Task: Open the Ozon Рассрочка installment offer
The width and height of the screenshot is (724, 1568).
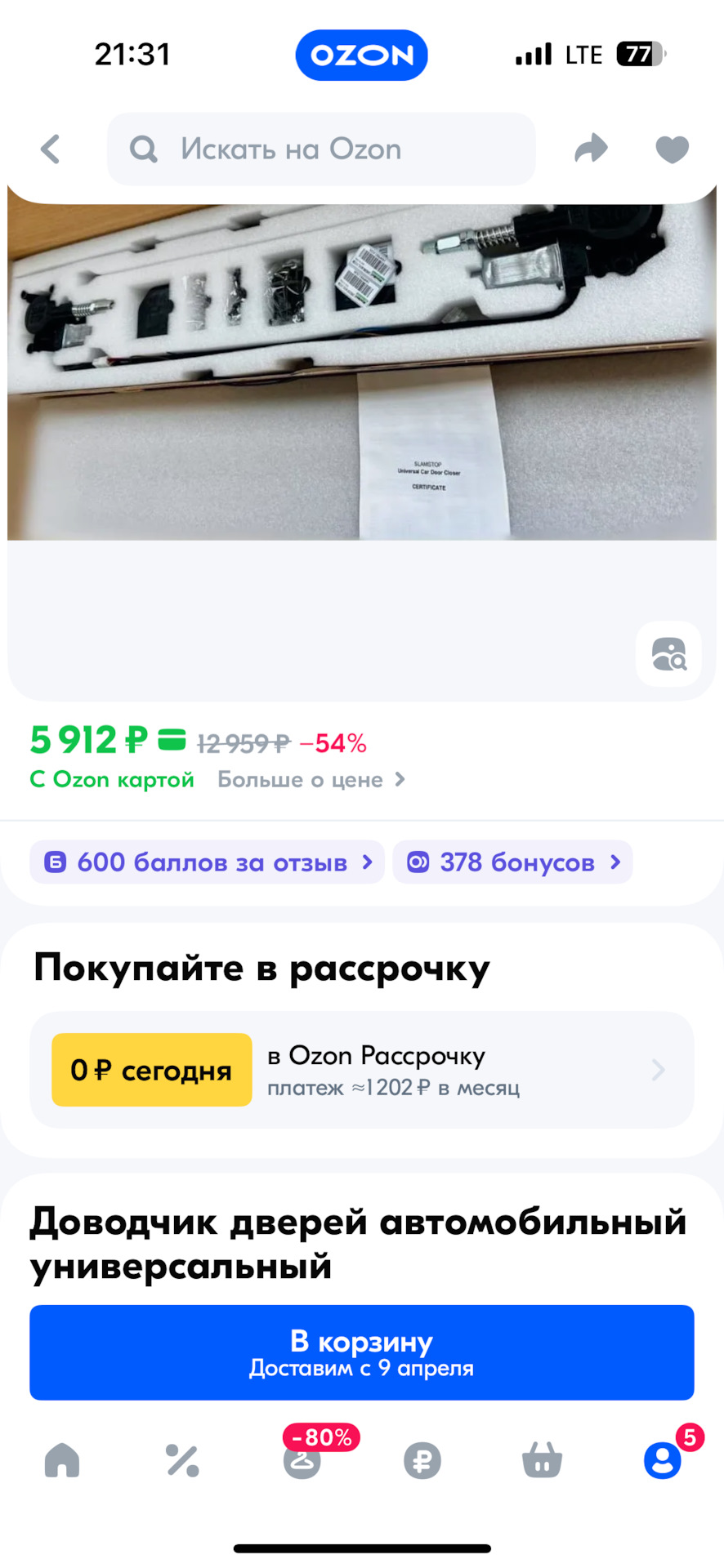Action: 362,1070
